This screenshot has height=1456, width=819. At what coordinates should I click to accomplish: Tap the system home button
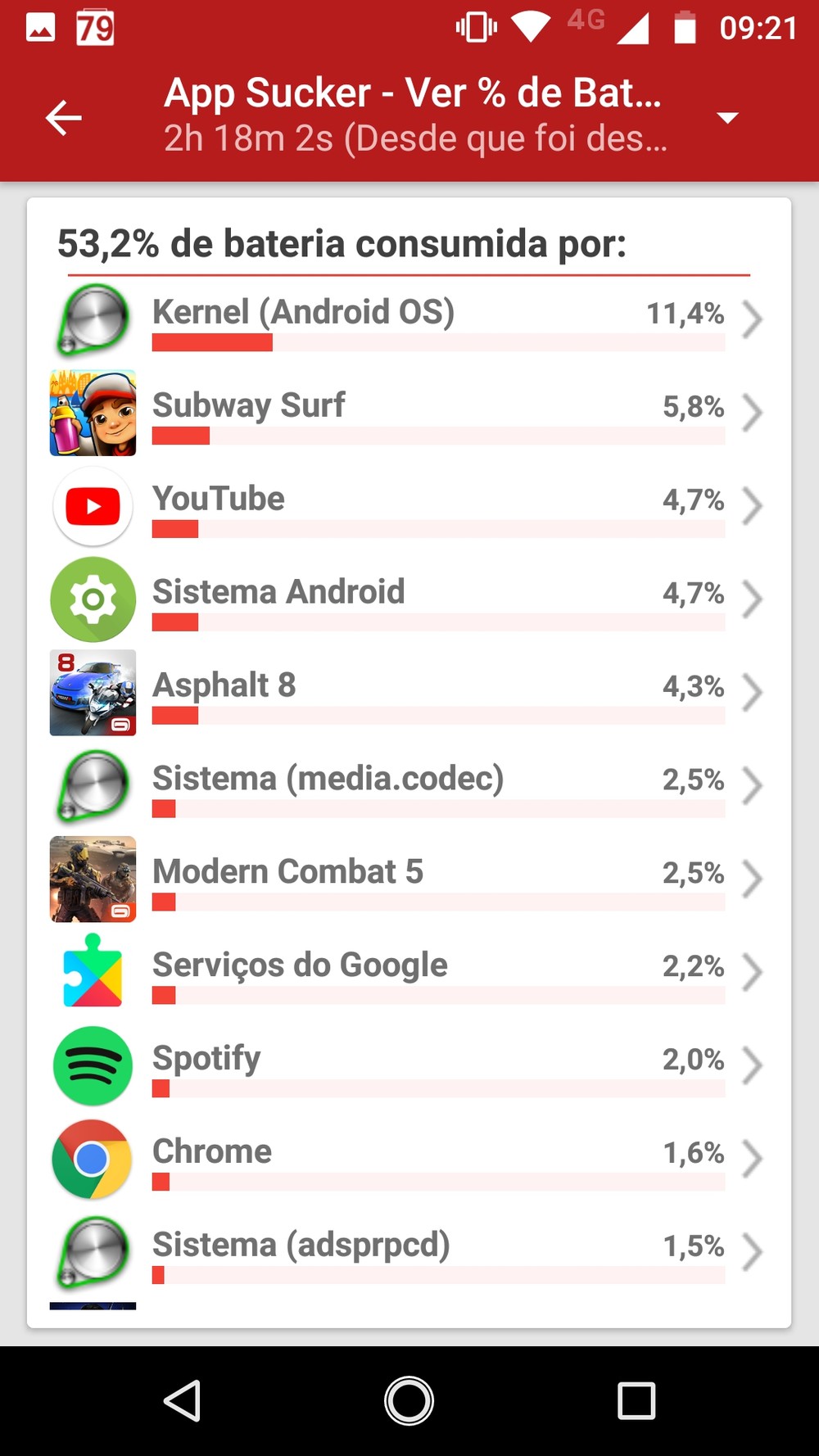[409, 1400]
